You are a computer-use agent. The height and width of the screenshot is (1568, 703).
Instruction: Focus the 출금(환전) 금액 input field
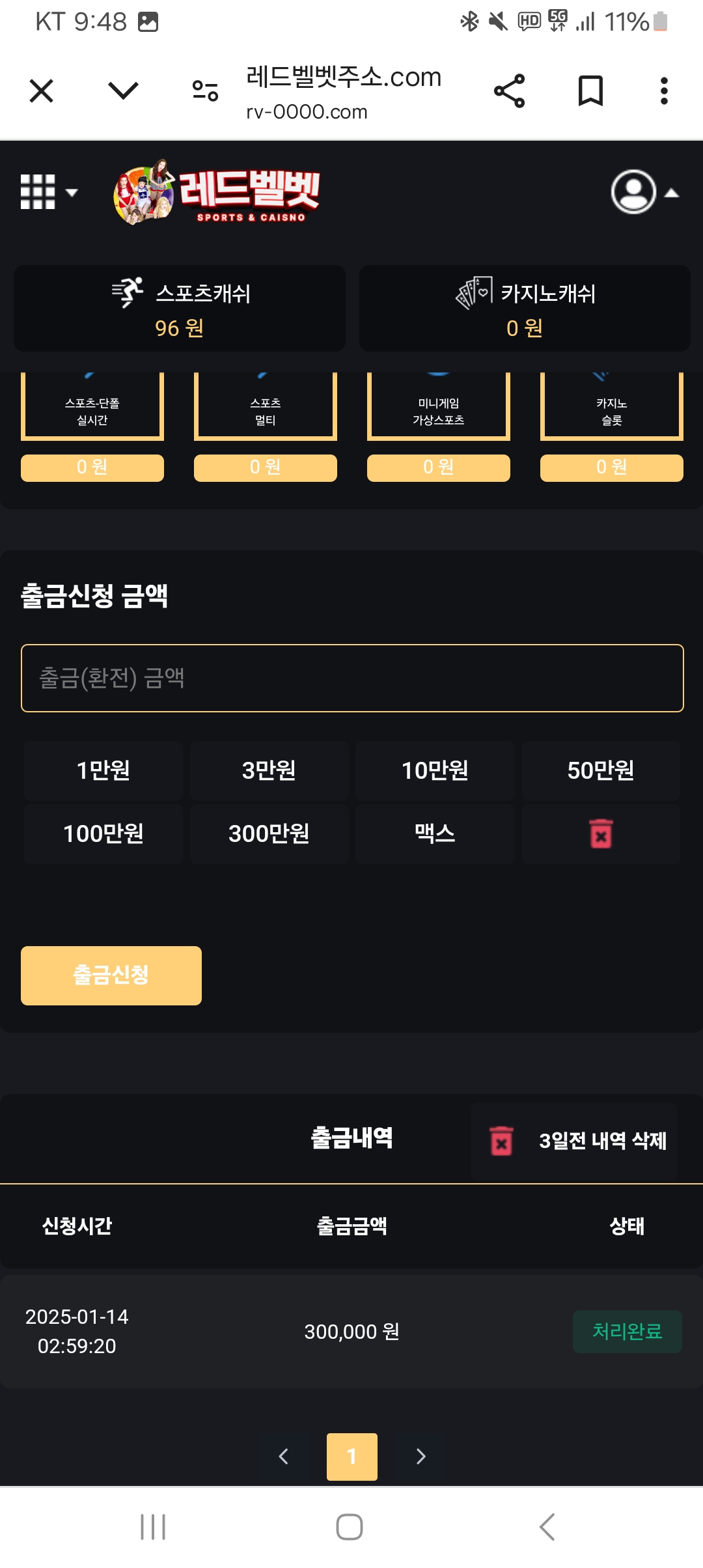[x=351, y=679]
